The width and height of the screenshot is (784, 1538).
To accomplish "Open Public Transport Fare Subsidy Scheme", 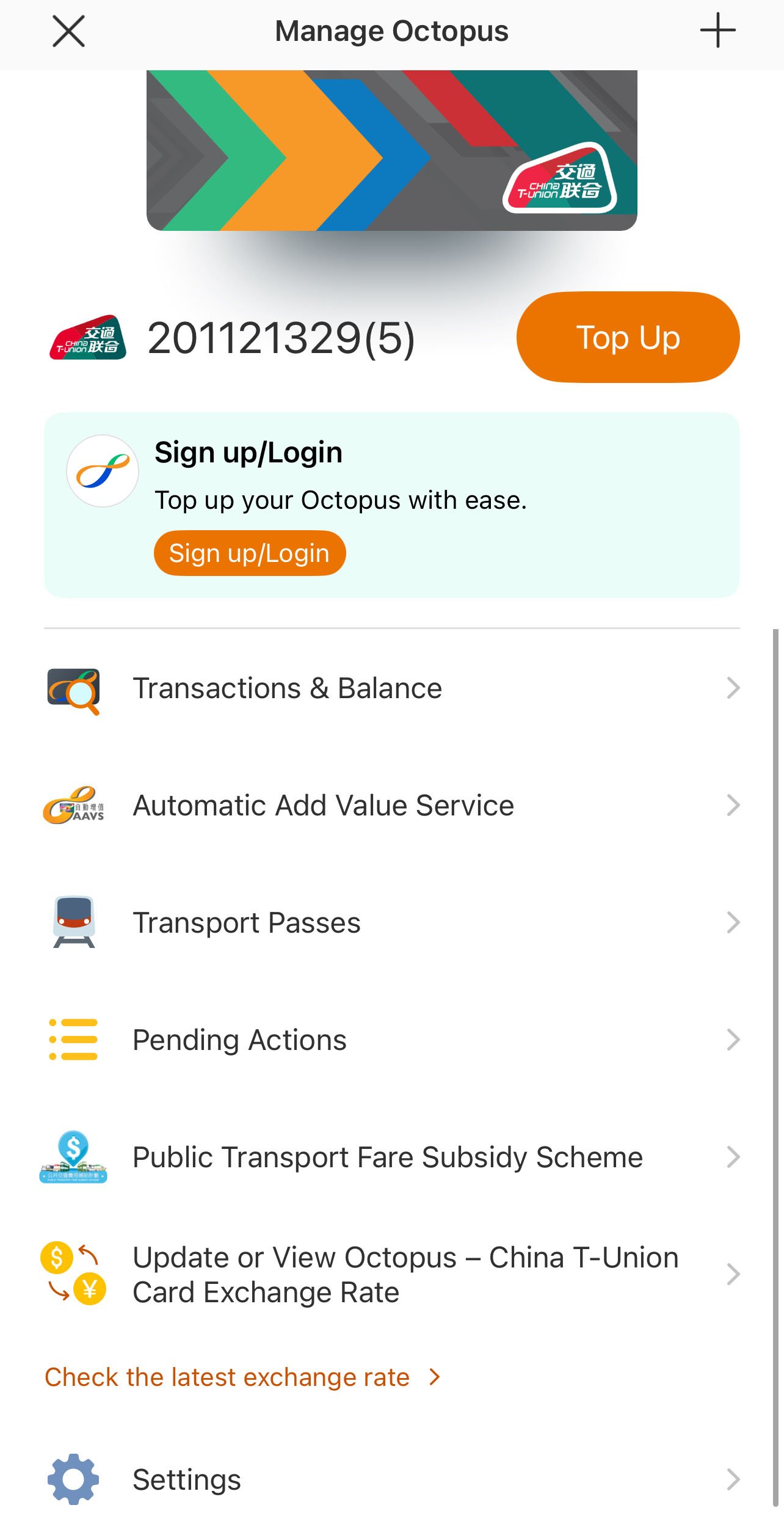I will [392, 1157].
